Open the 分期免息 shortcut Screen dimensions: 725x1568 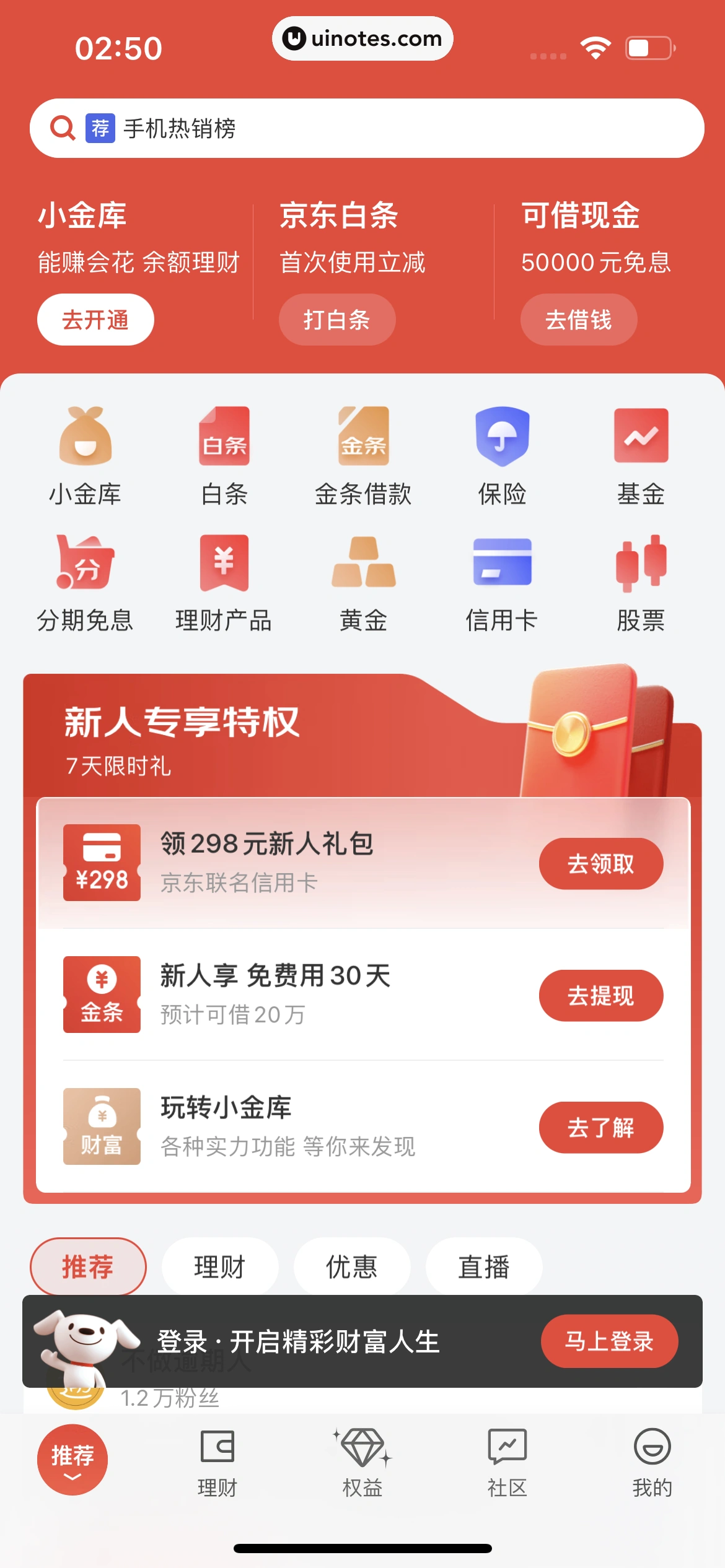(x=86, y=582)
